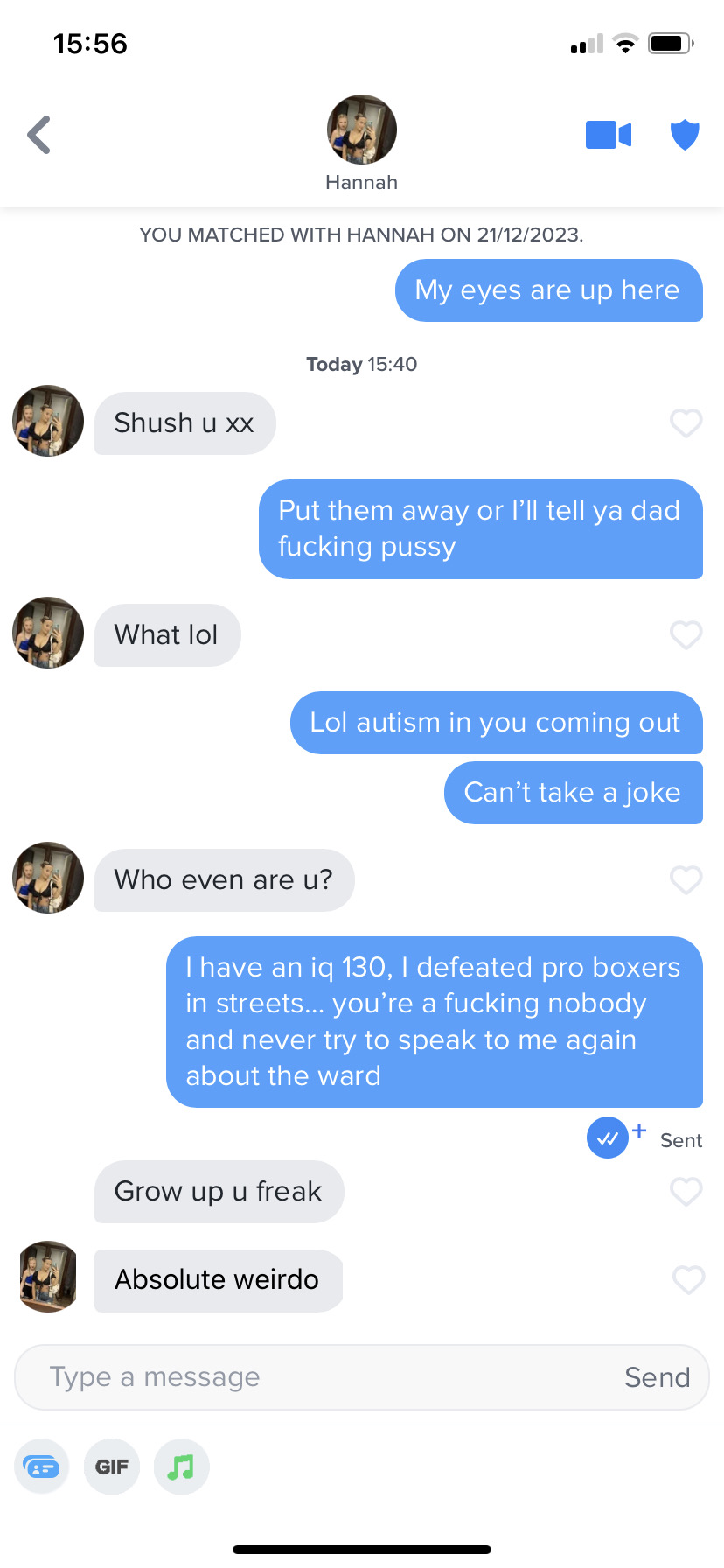Like the 'What lol' message
Viewport: 724px width, 1568px height.
tap(686, 635)
